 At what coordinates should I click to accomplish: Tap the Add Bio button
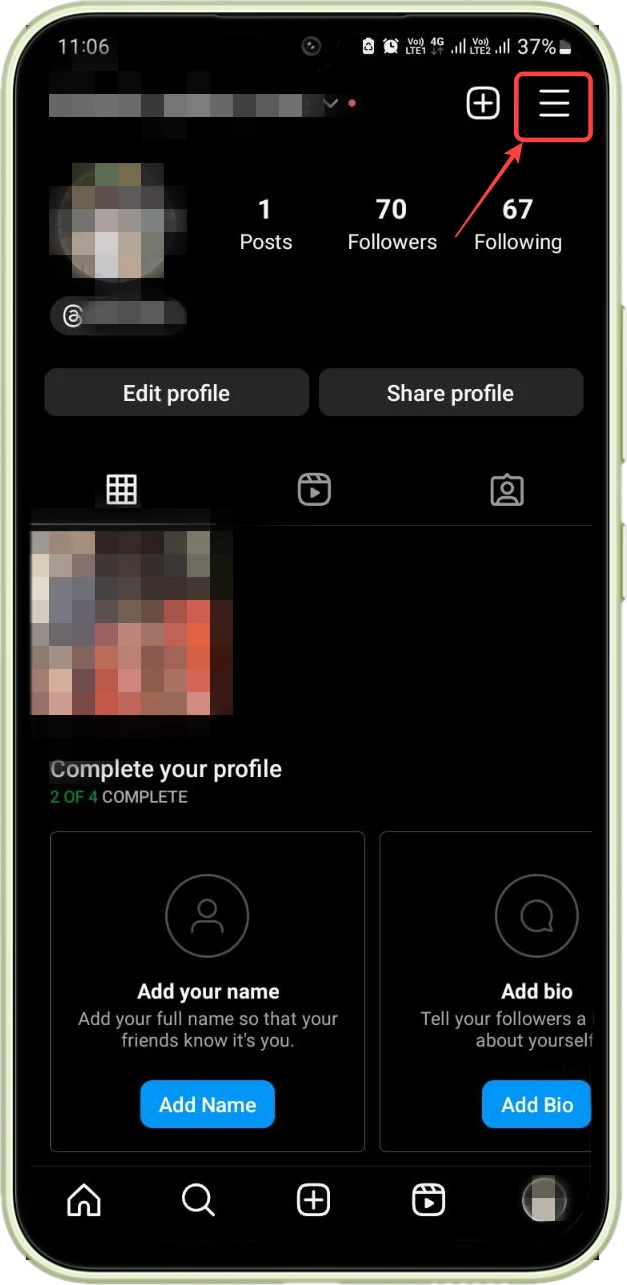(537, 1104)
